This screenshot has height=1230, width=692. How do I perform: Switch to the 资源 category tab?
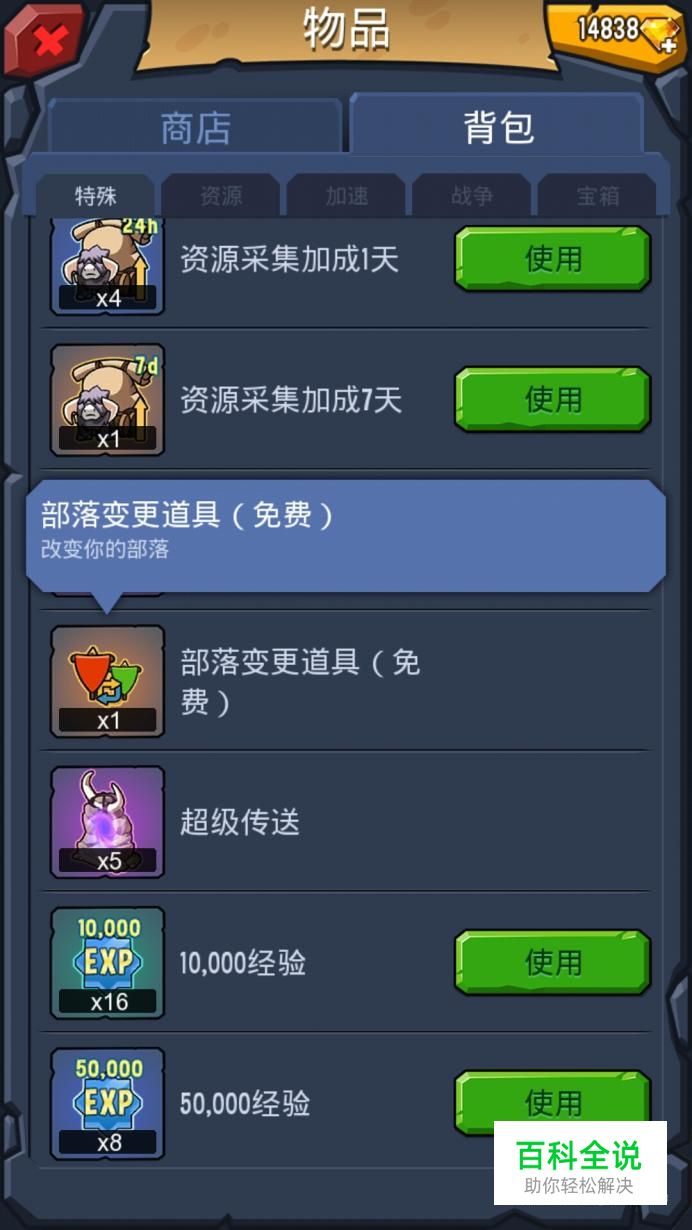coord(221,196)
